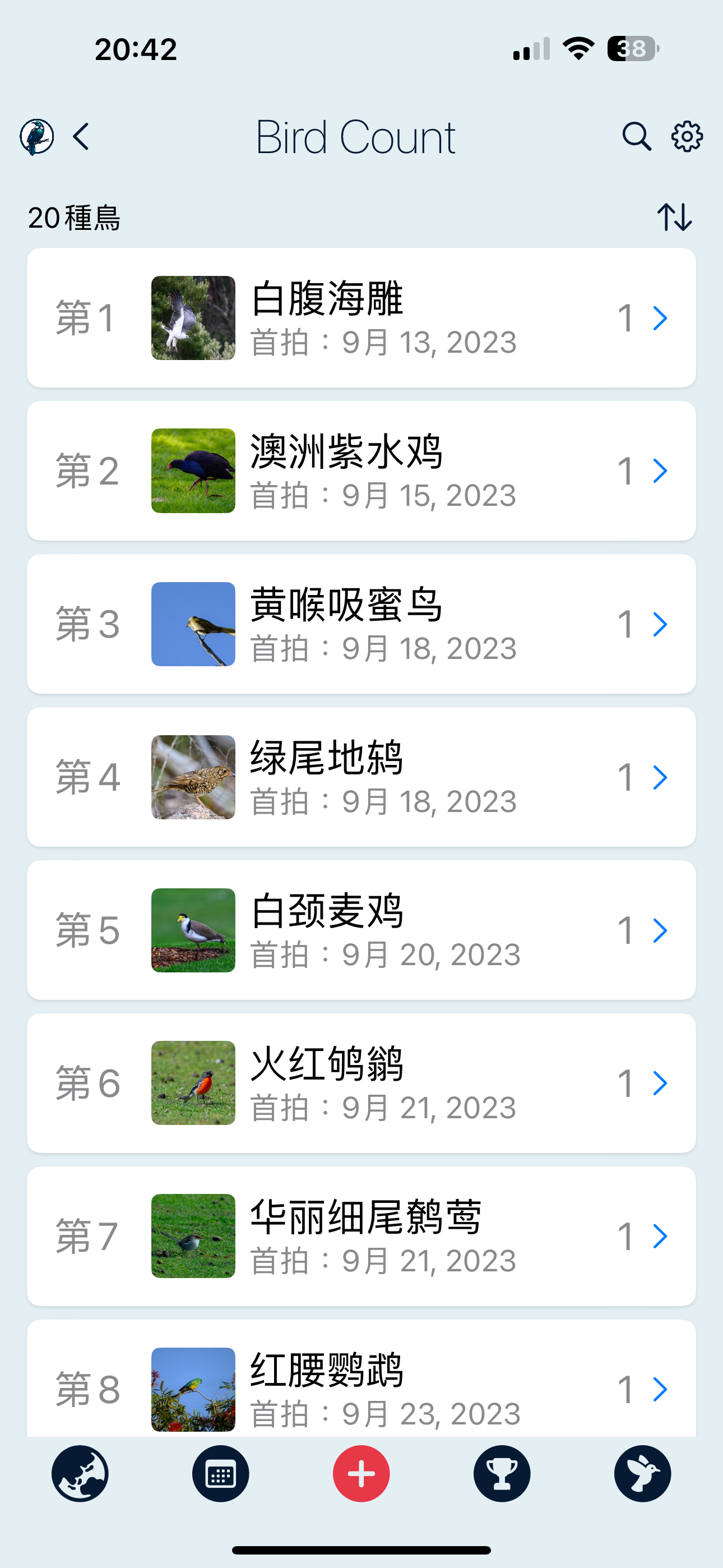View the 火红鸲鹟 record
Viewport: 723px width, 1568px height.
click(x=361, y=1083)
